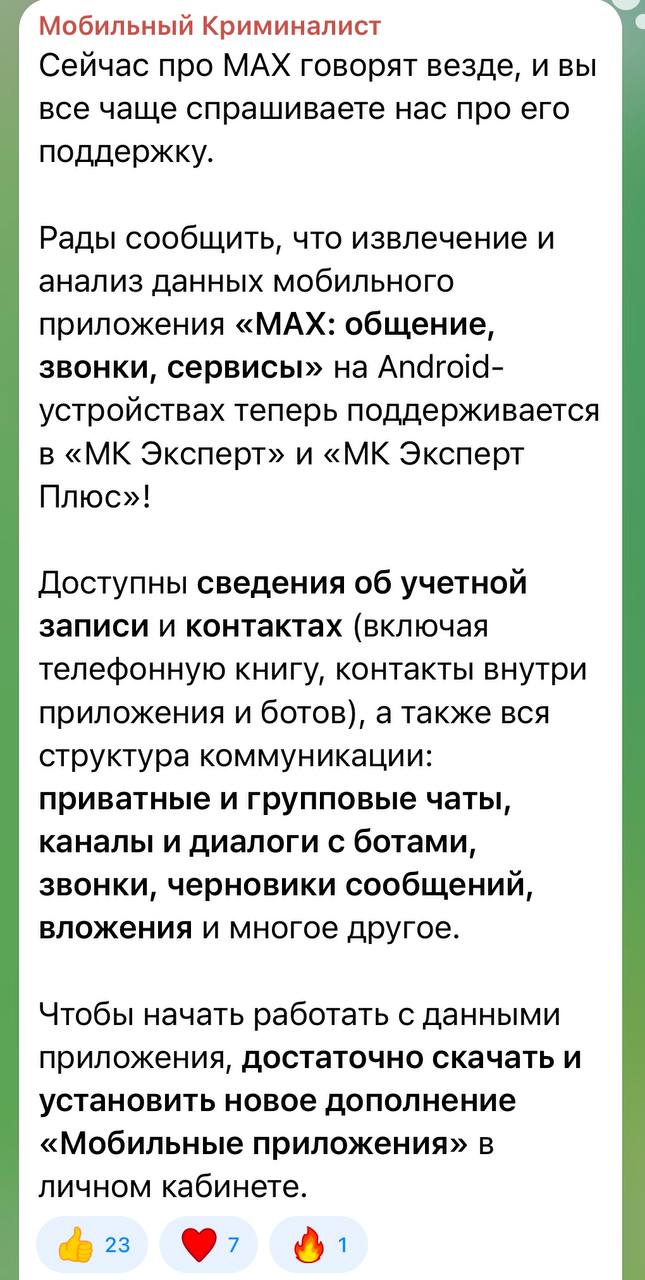Viewport: 645px width, 1280px height.
Task: Add red heart reaction with 7 votes
Action: click(209, 1244)
